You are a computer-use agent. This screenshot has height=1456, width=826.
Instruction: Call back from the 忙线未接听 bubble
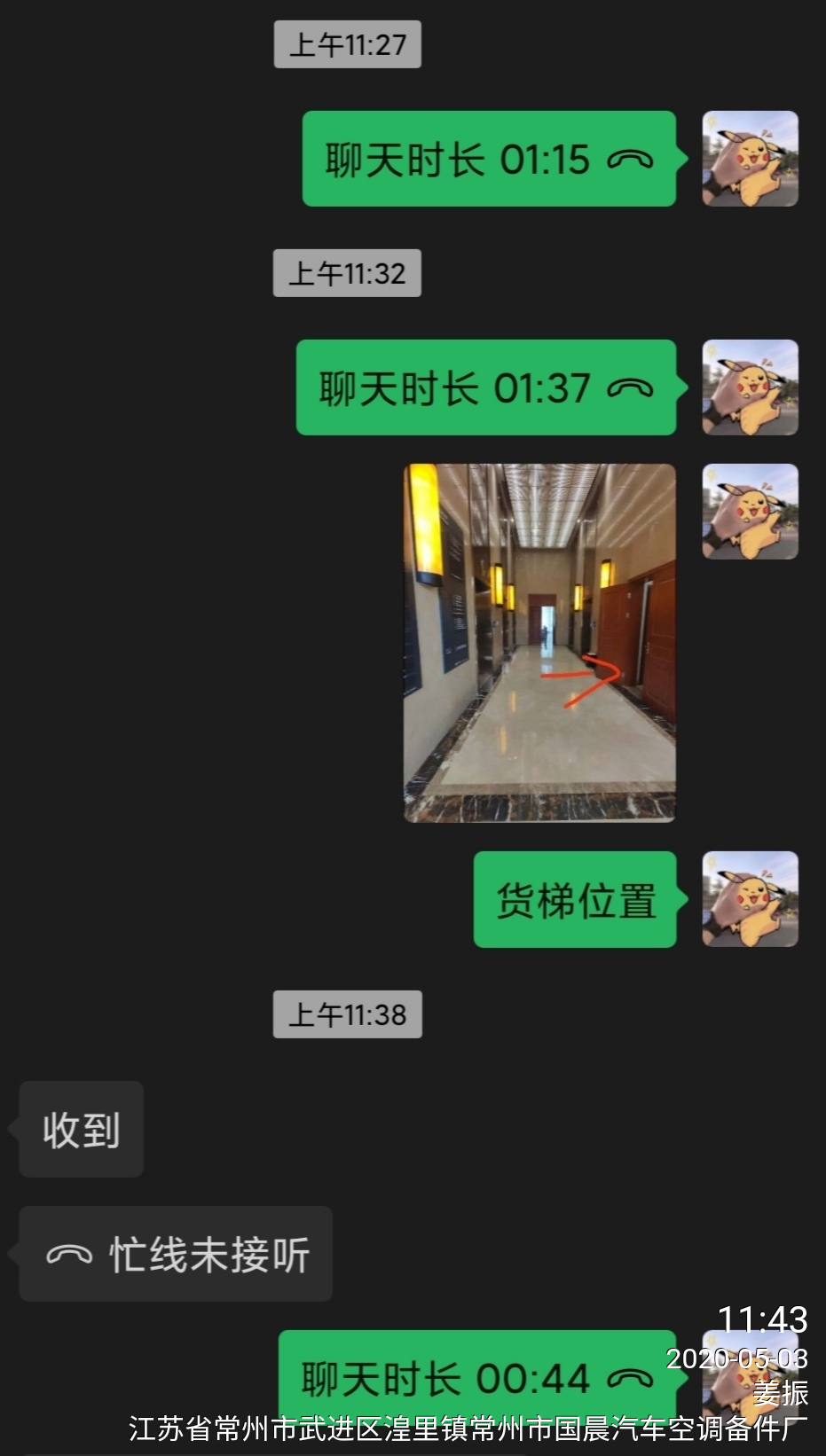[176, 1254]
